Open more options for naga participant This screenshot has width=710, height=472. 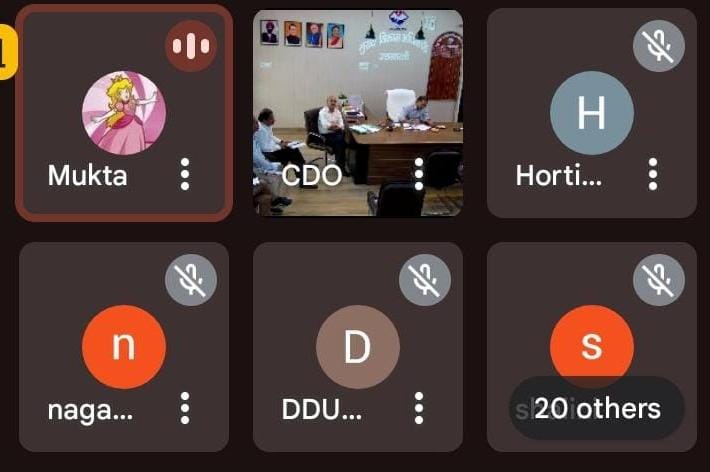pos(185,408)
